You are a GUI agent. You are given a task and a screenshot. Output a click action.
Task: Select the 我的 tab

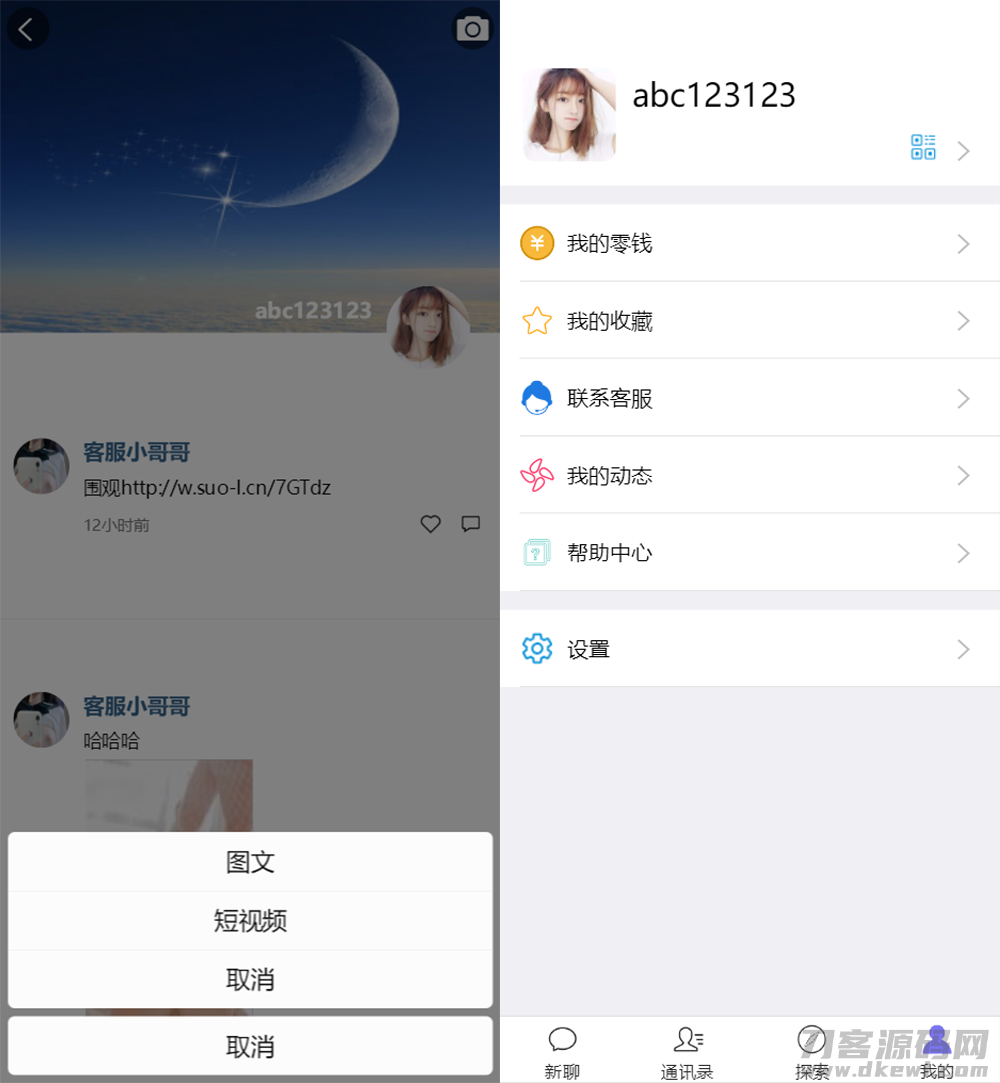click(x=937, y=1052)
